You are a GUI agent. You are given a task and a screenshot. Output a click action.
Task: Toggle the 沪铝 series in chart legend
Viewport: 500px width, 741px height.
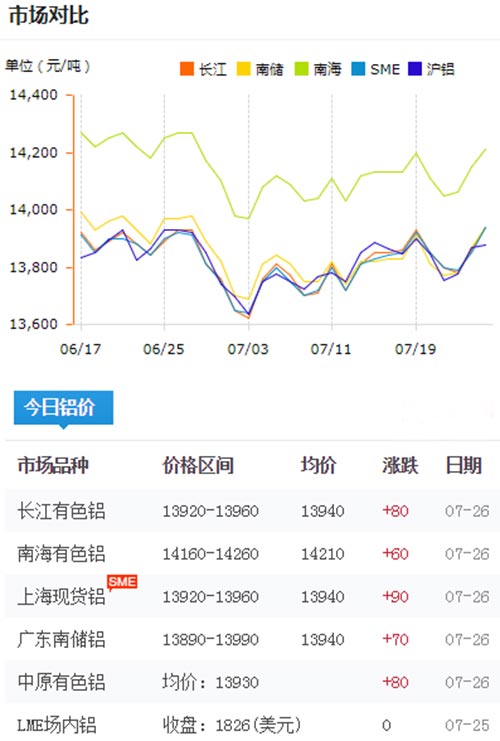431,69
